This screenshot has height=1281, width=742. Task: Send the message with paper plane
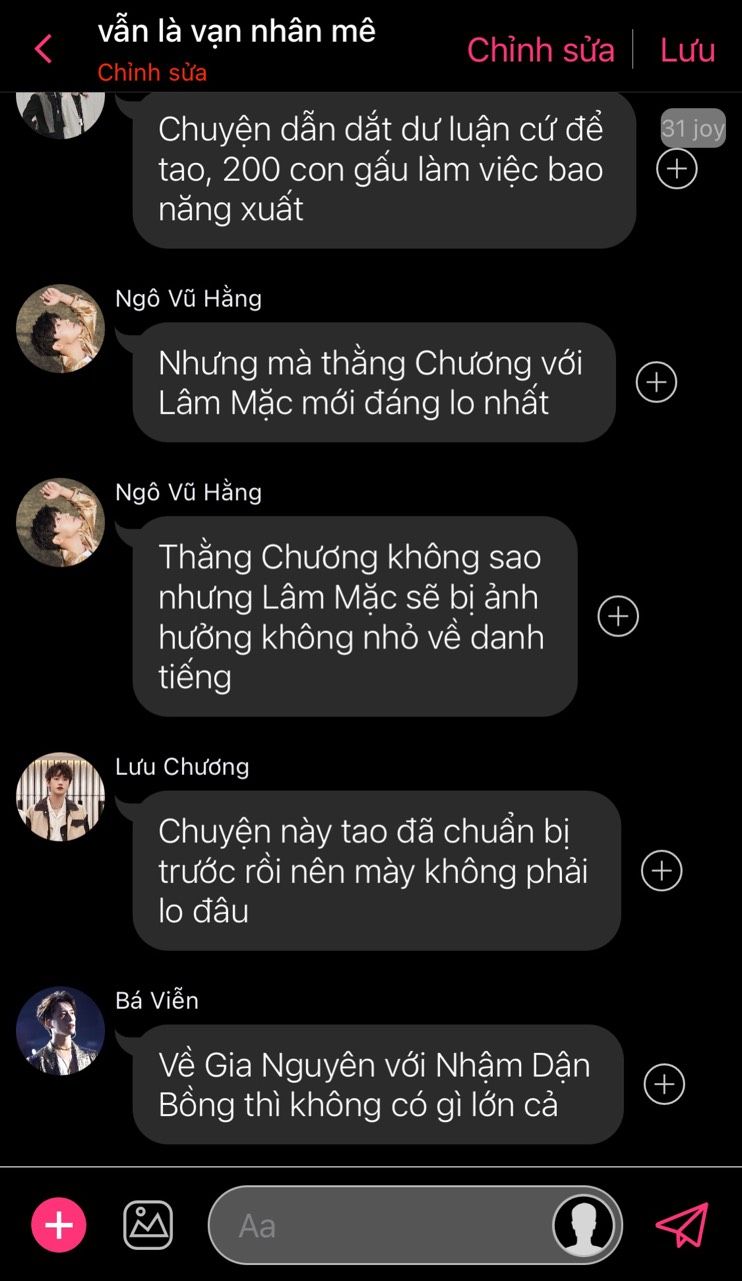pyautogui.click(x=682, y=1225)
